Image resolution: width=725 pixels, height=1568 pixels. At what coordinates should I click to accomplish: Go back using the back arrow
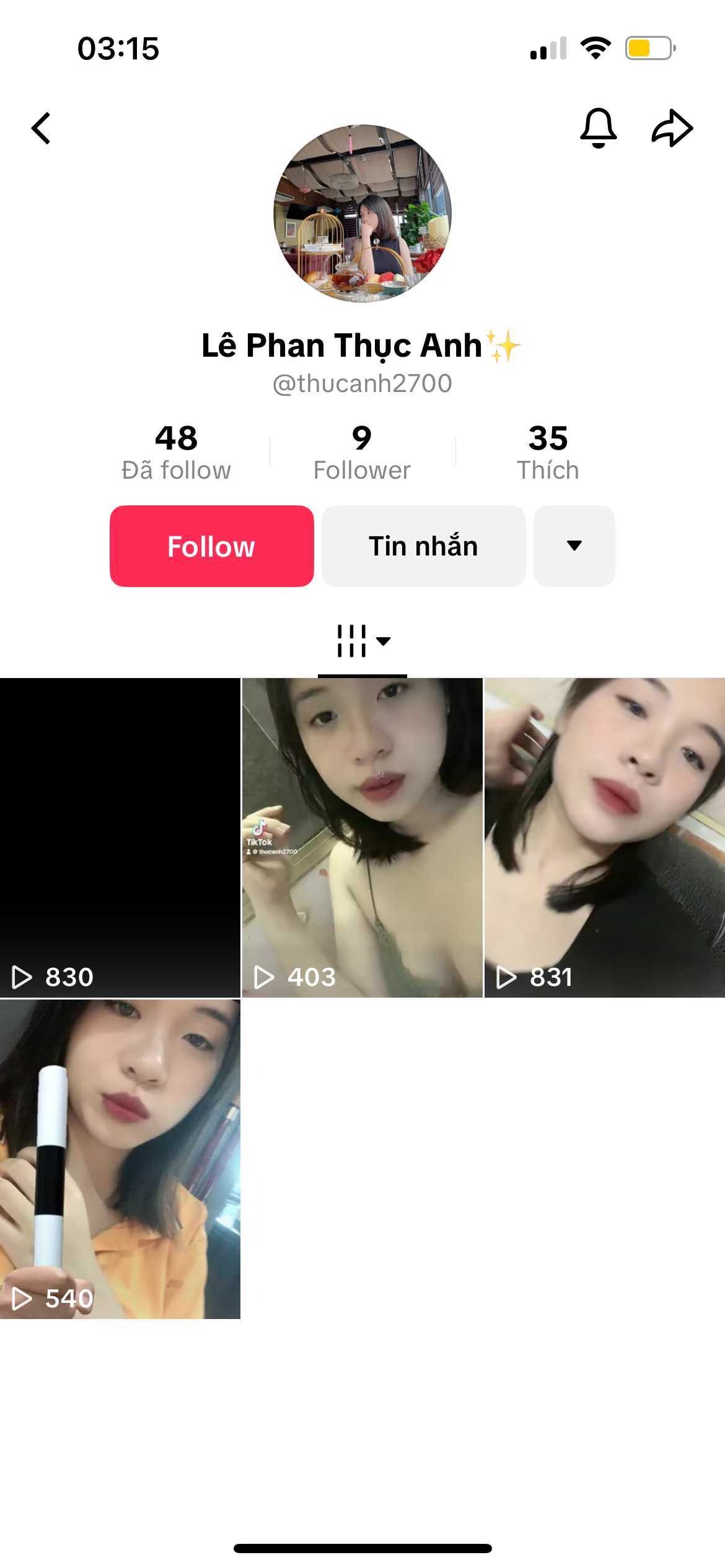(x=42, y=128)
